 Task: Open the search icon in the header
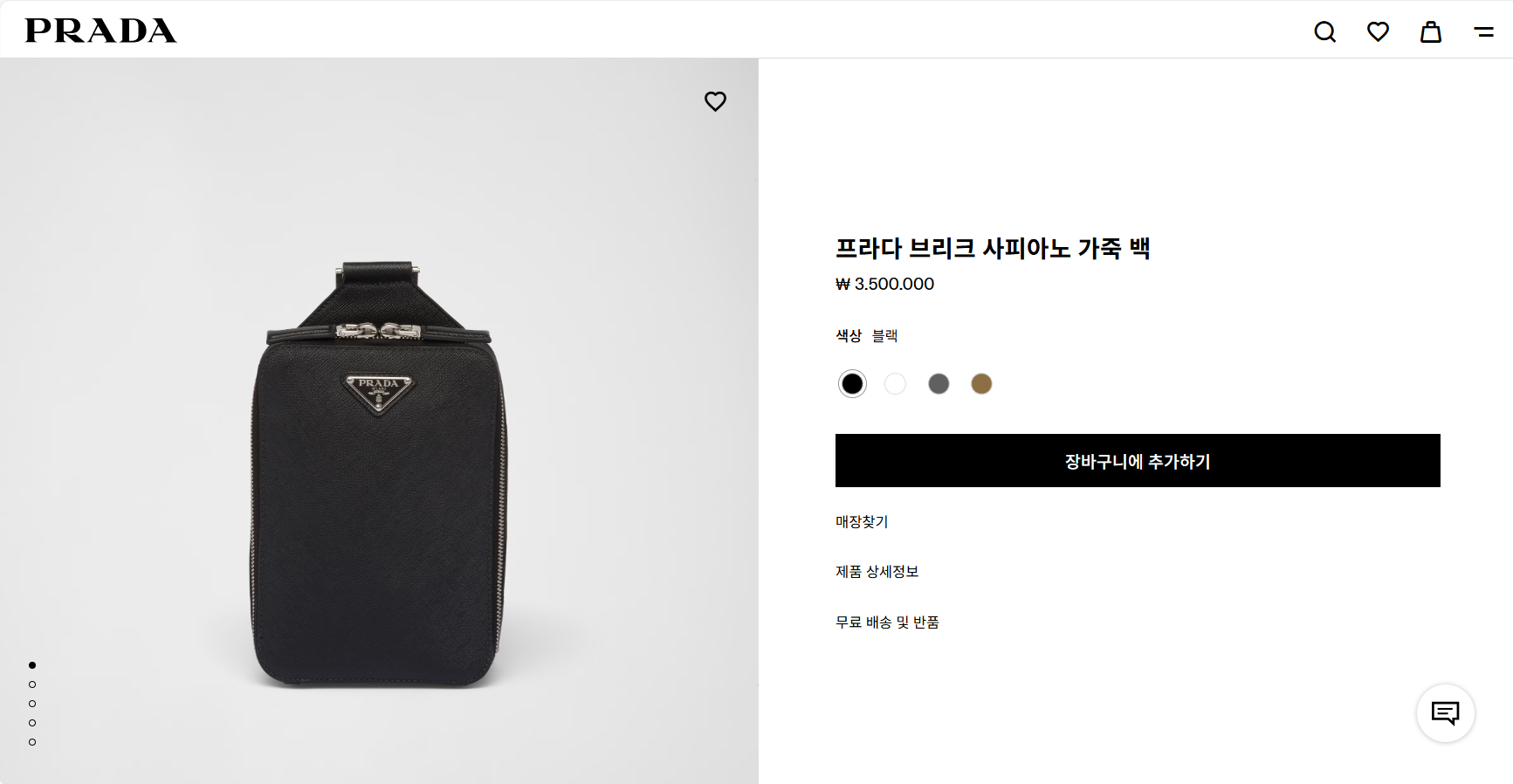[x=1324, y=32]
